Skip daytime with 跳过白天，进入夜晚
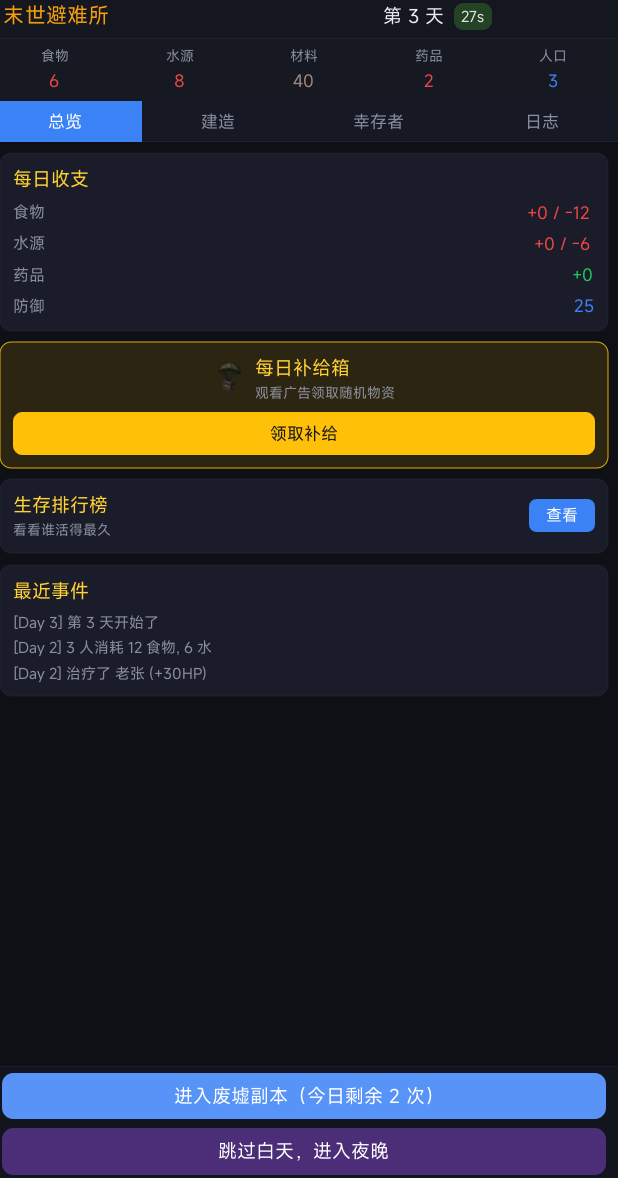This screenshot has width=618, height=1178. [304, 1151]
